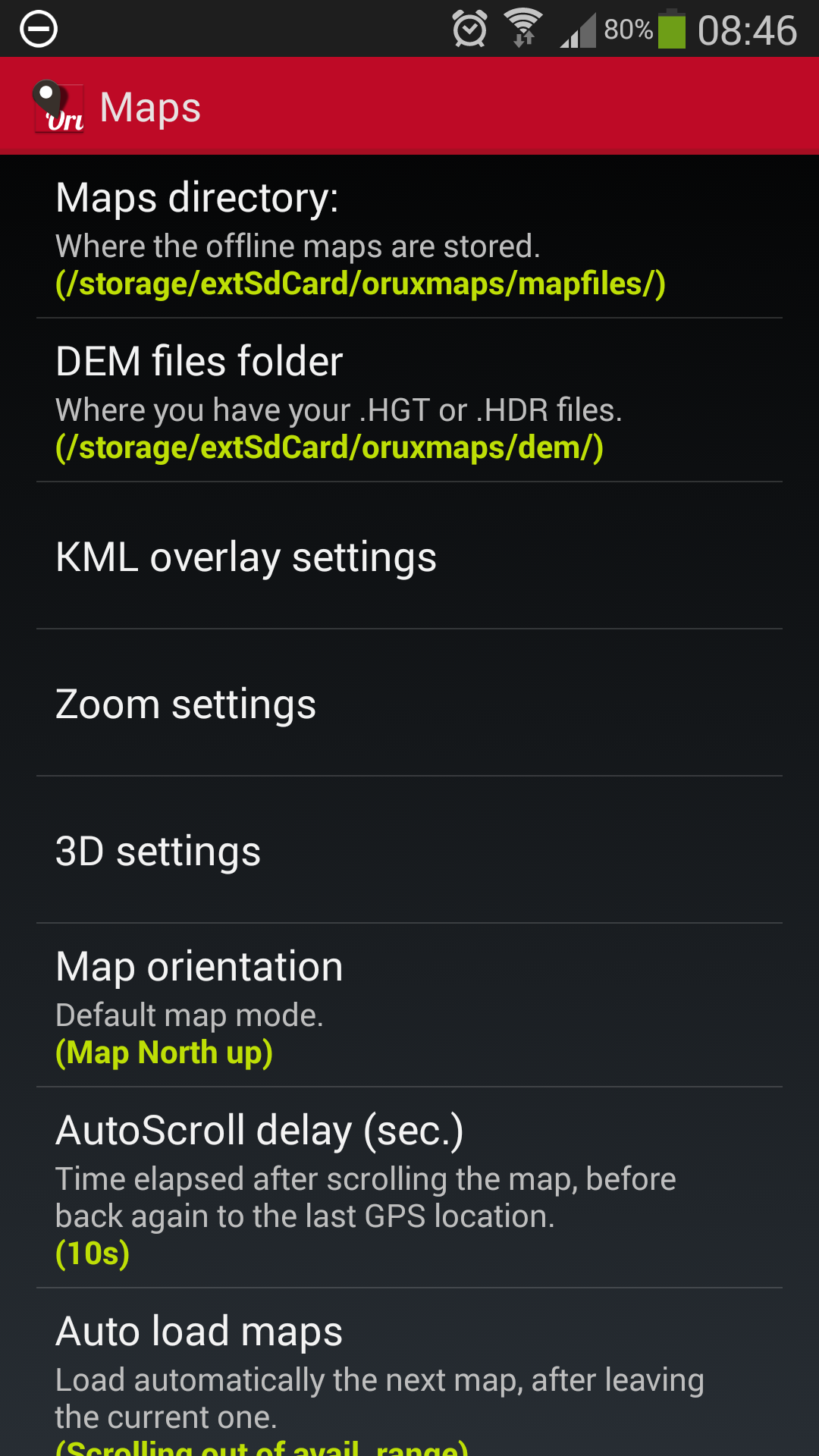
Task: Open Auto load maps setting
Action: (x=409, y=1373)
